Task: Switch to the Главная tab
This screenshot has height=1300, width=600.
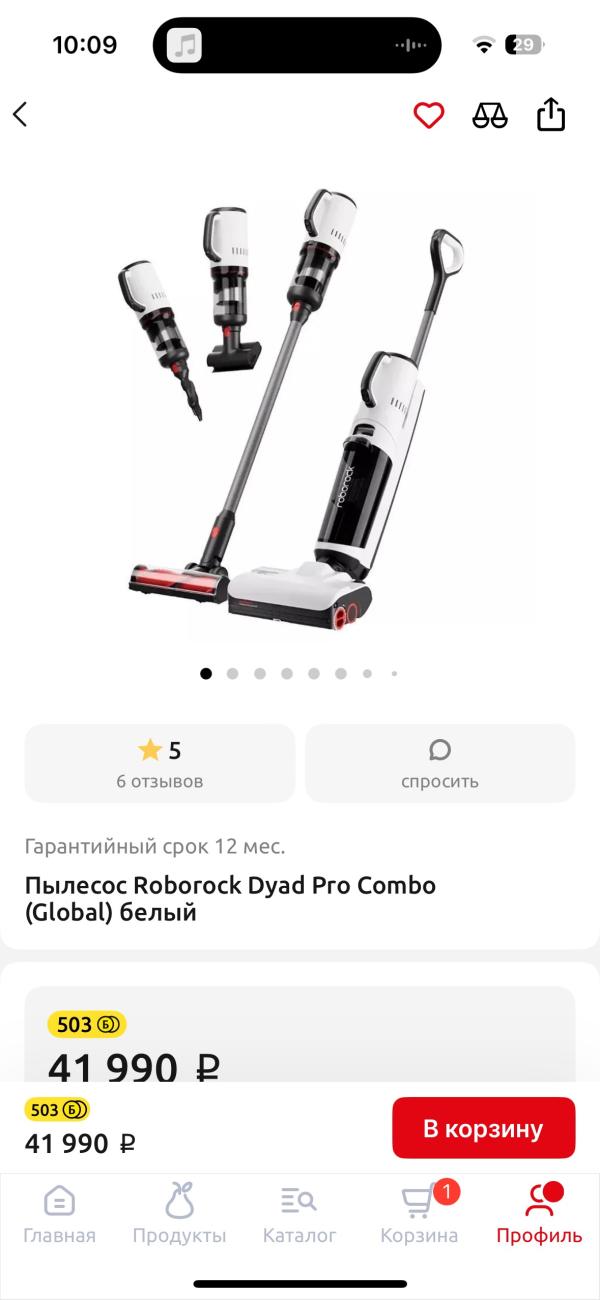Action: coord(60,1214)
